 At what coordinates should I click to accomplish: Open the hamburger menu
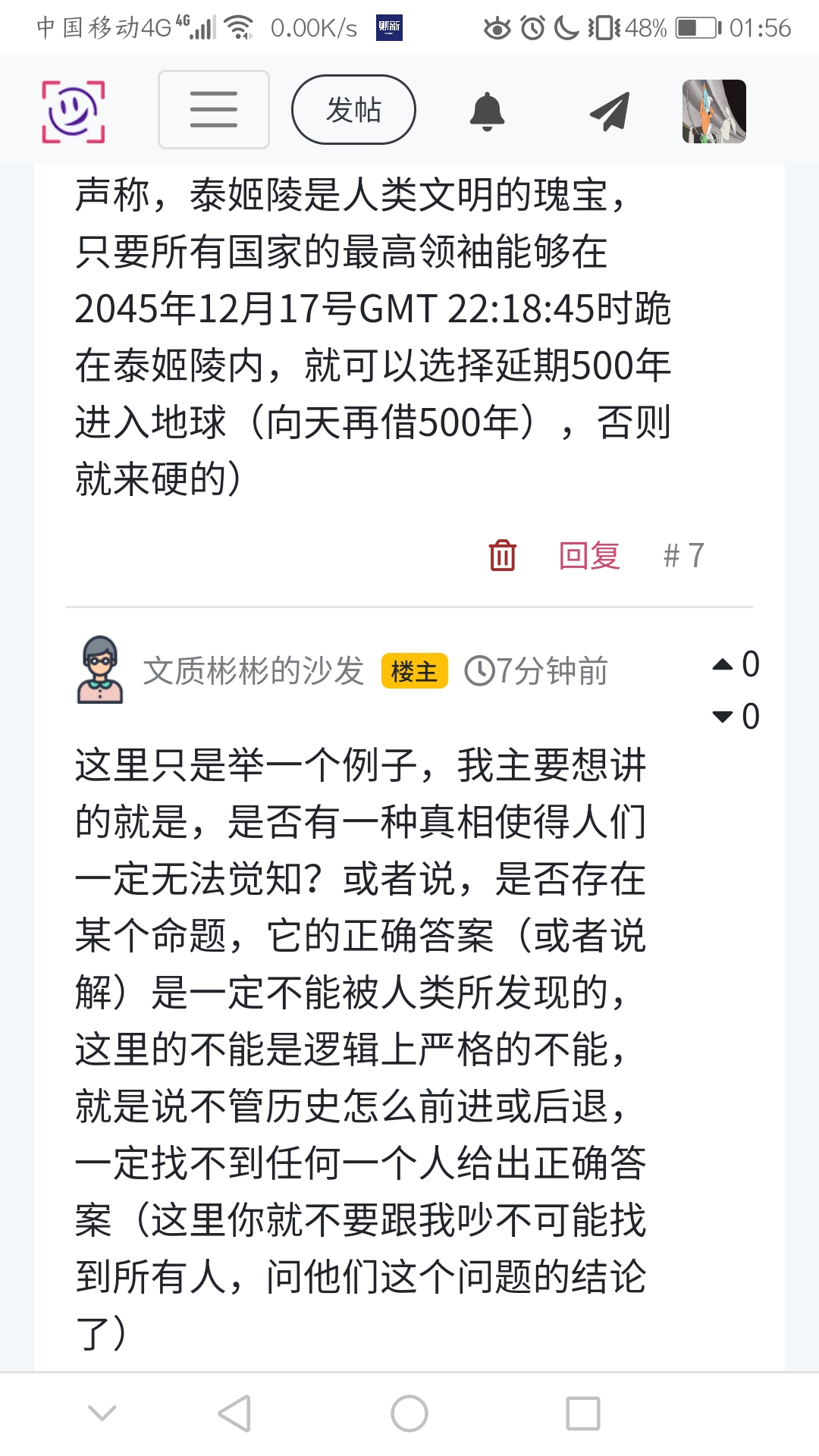tap(214, 110)
